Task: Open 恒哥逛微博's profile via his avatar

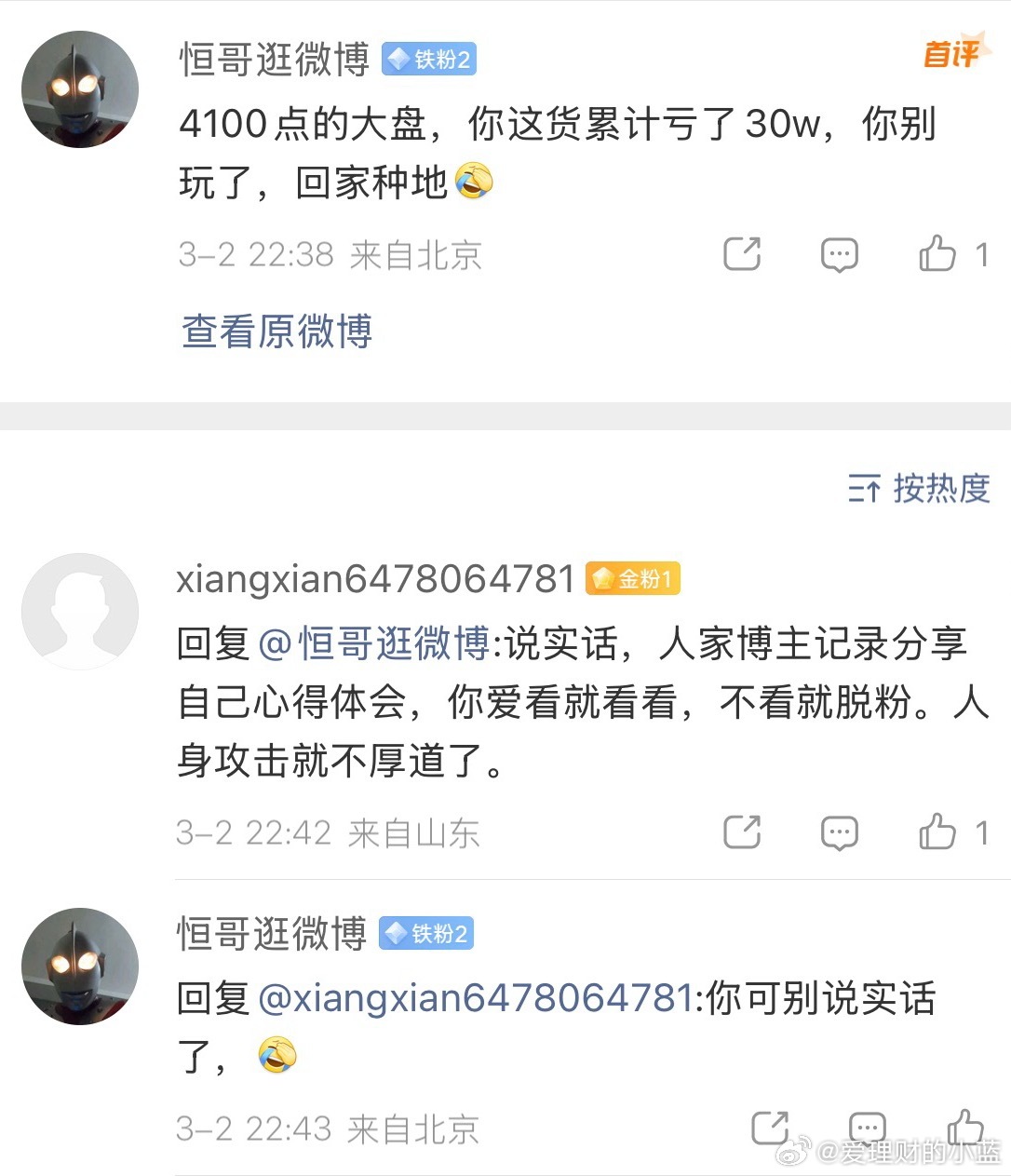Action: click(81, 88)
